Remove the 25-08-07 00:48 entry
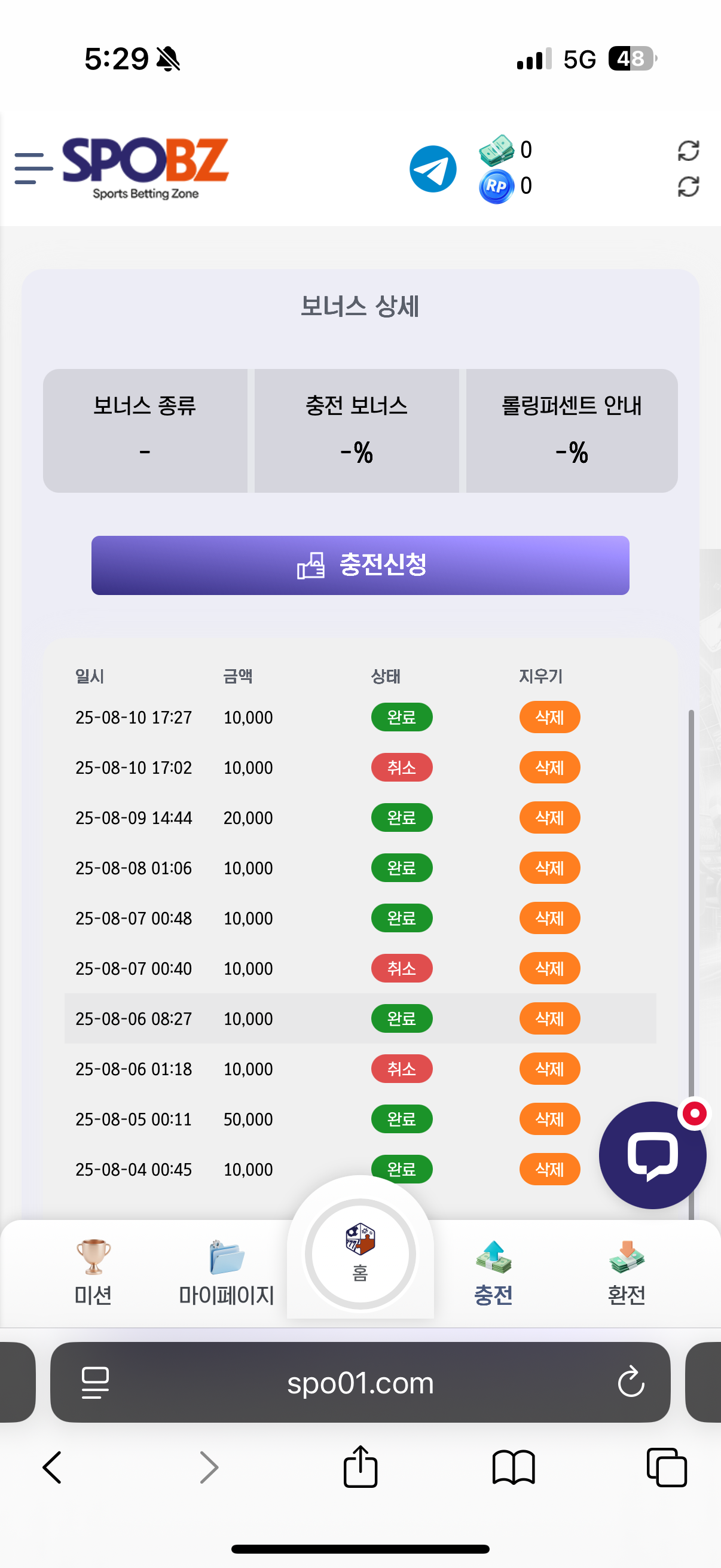721x1568 pixels. click(549, 919)
